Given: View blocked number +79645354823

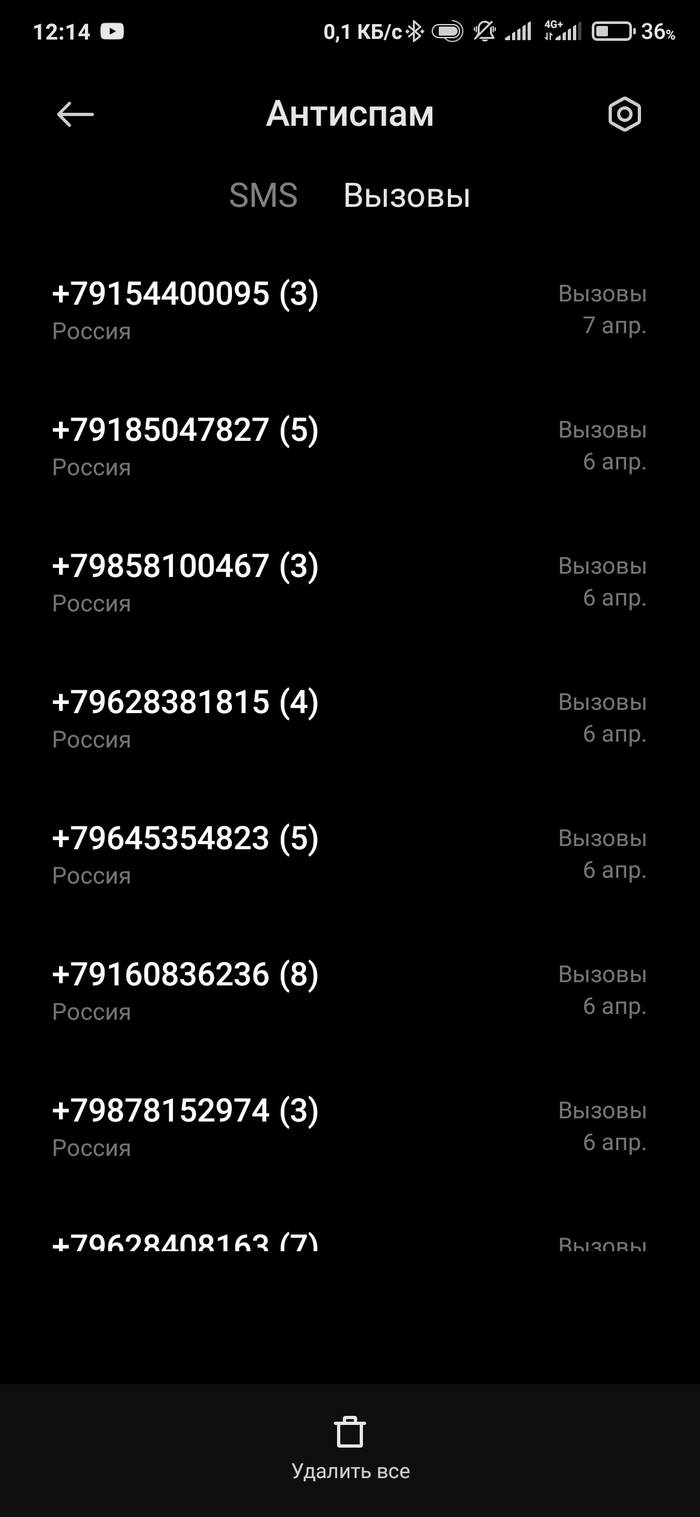Looking at the screenshot, I should tap(350, 855).
